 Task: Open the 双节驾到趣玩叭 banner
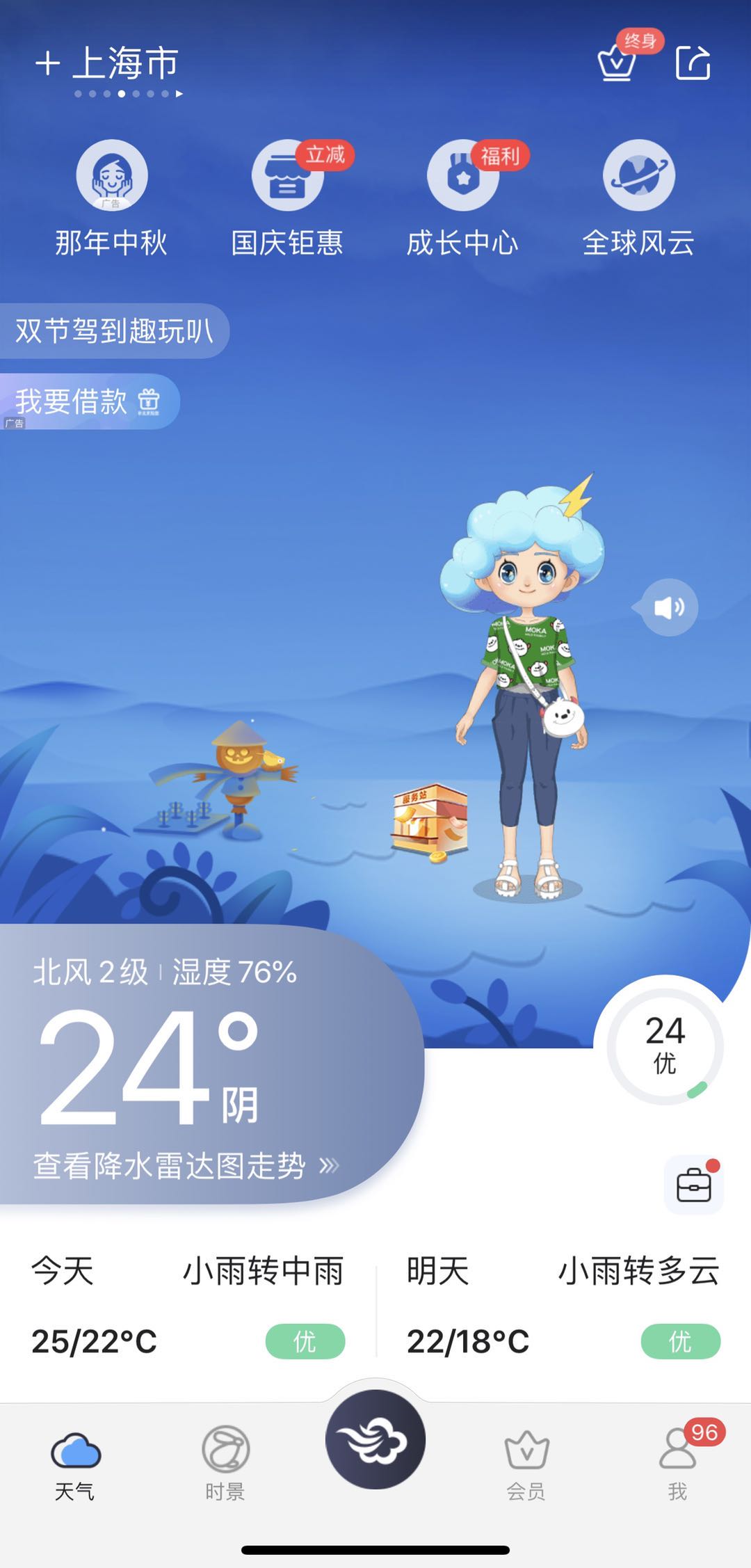tap(115, 330)
